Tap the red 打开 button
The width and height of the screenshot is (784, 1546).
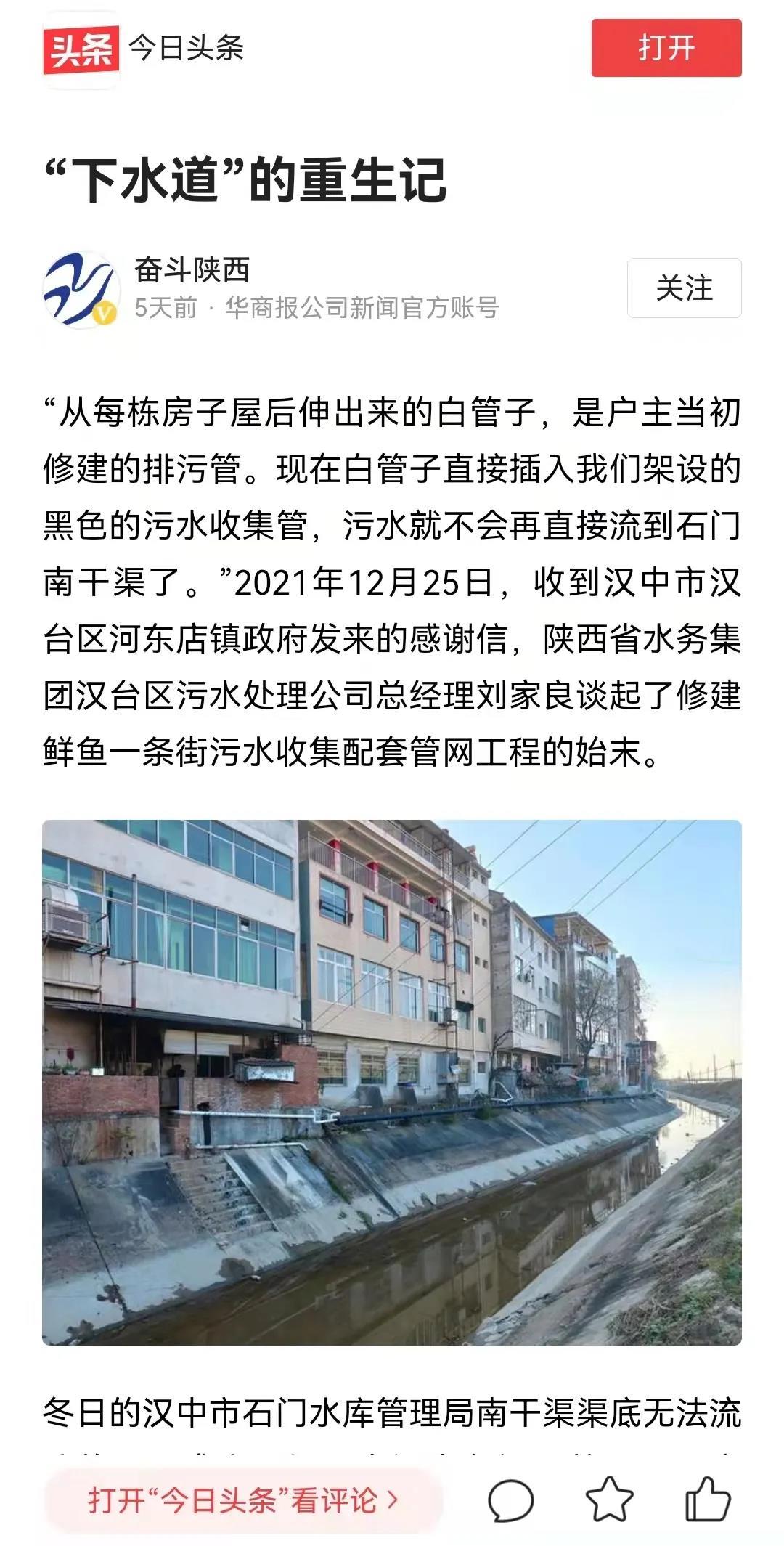(x=666, y=48)
